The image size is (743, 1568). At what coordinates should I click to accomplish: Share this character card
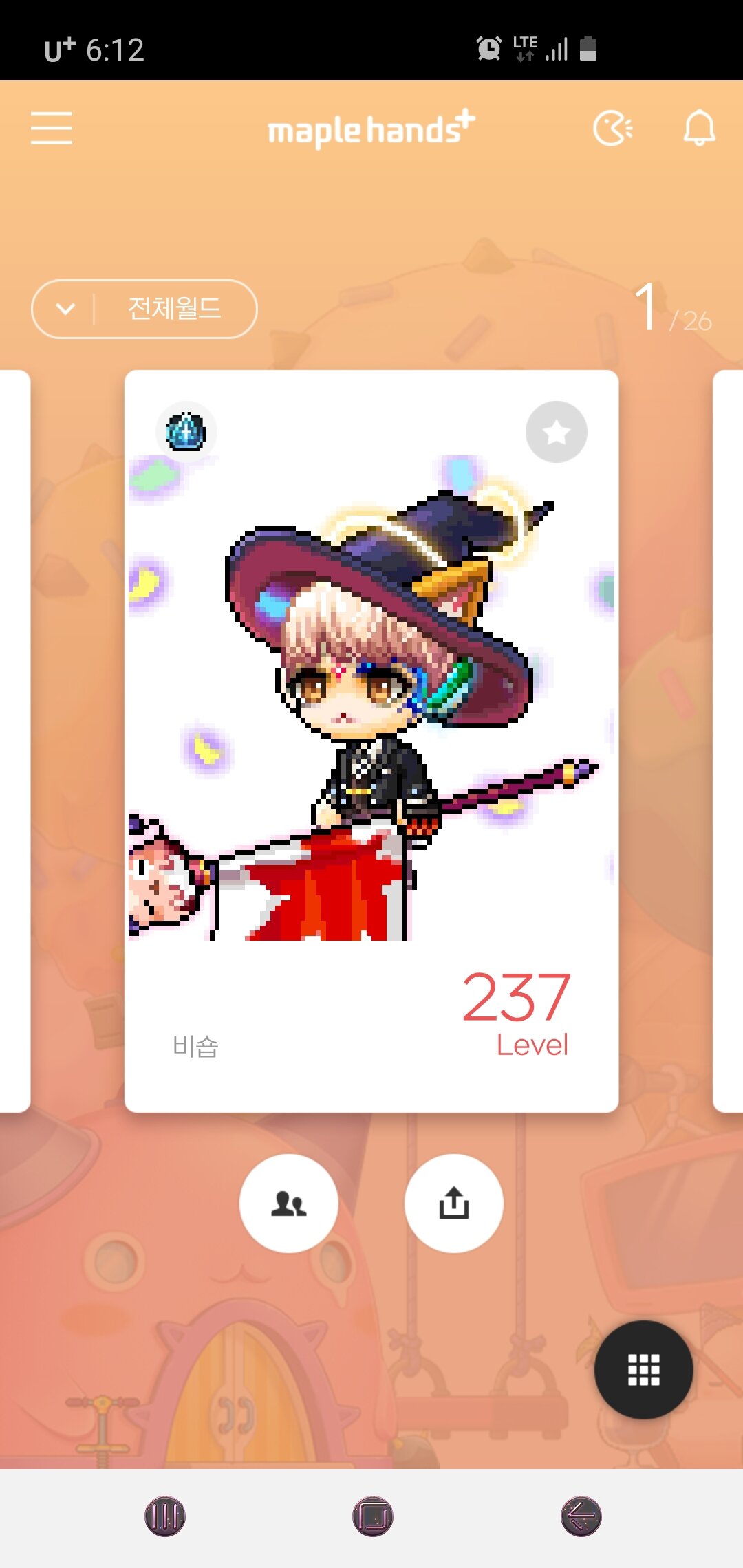454,1204
